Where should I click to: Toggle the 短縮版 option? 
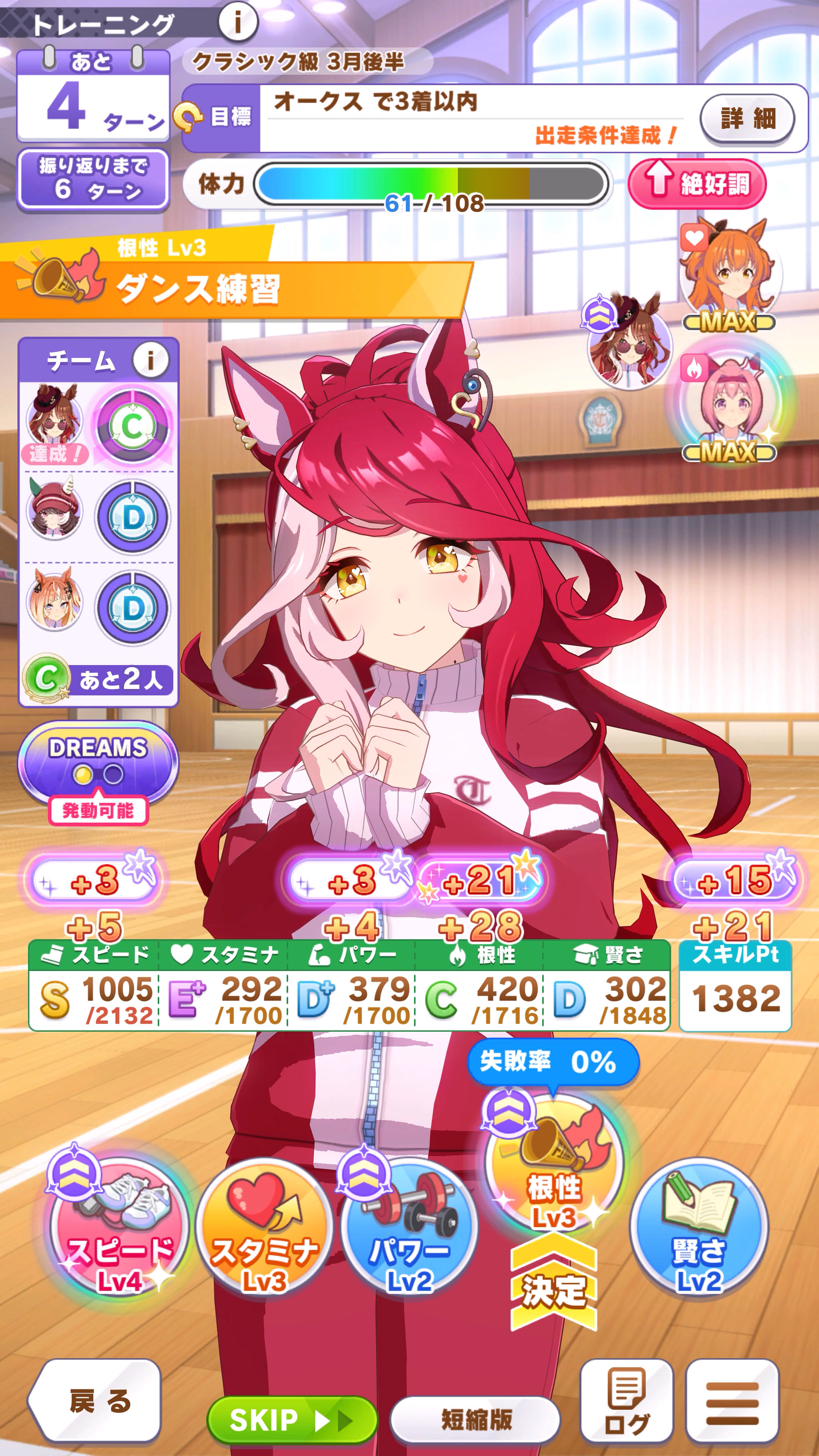(x=475, y=1419)
